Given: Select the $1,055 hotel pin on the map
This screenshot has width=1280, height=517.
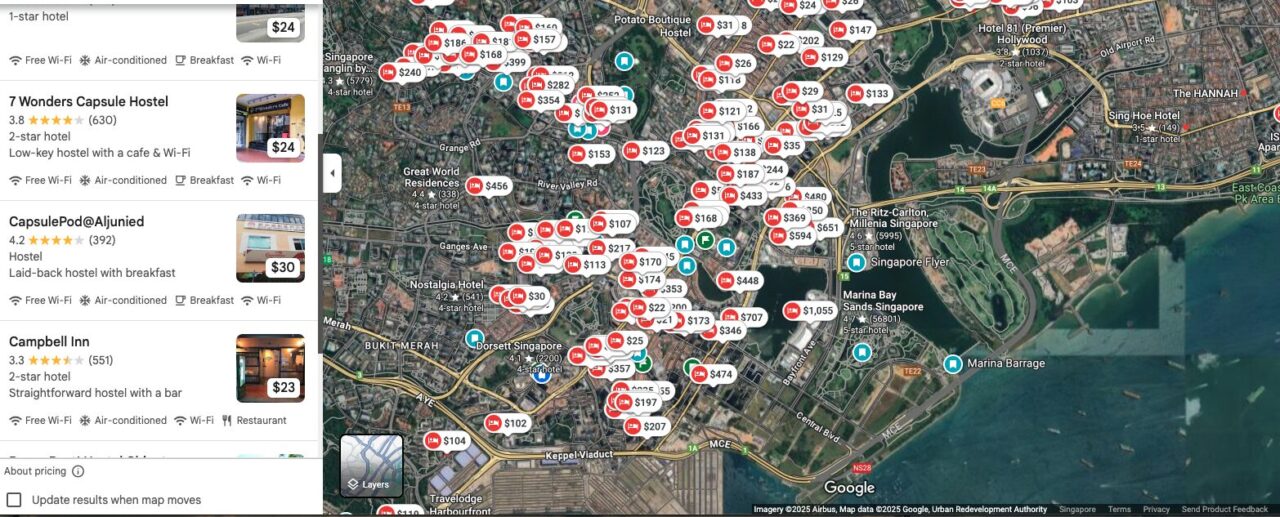Looking at the screenshot, I should pyautogui.click(x=809, y=311).
